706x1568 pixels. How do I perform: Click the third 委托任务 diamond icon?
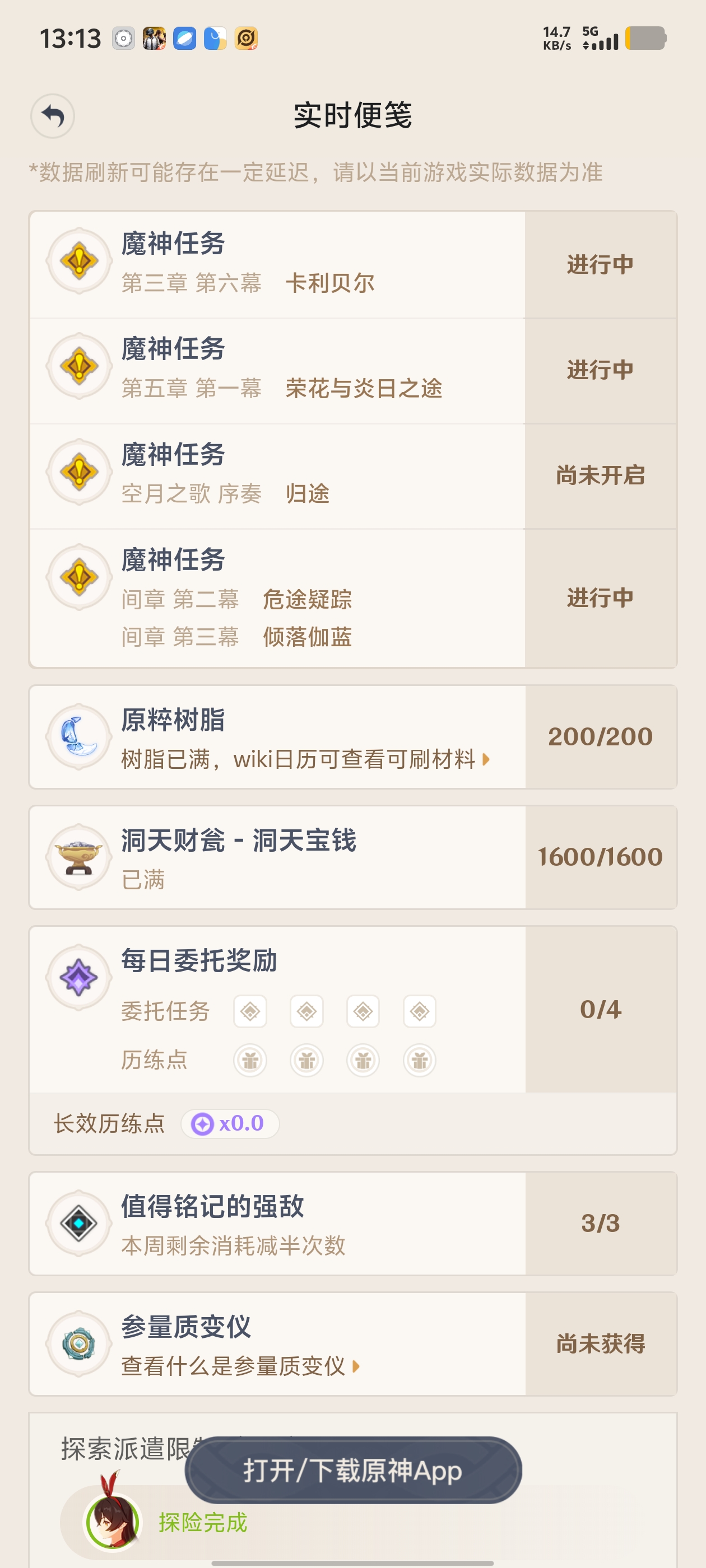[x=363, y=1010]
